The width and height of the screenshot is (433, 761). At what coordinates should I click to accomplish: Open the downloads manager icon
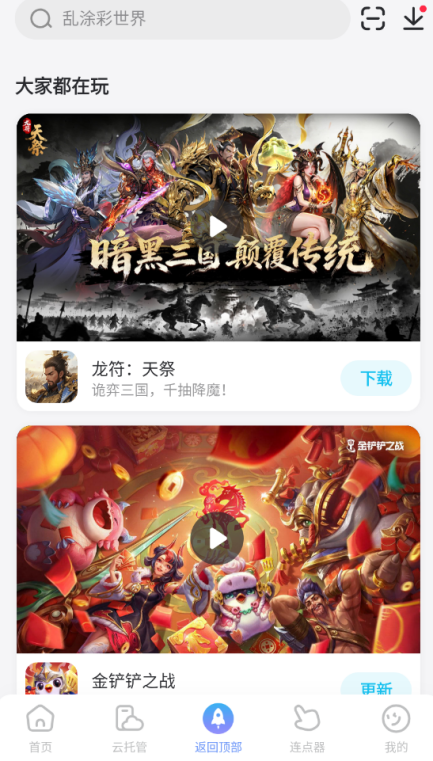tap(414, 18)
